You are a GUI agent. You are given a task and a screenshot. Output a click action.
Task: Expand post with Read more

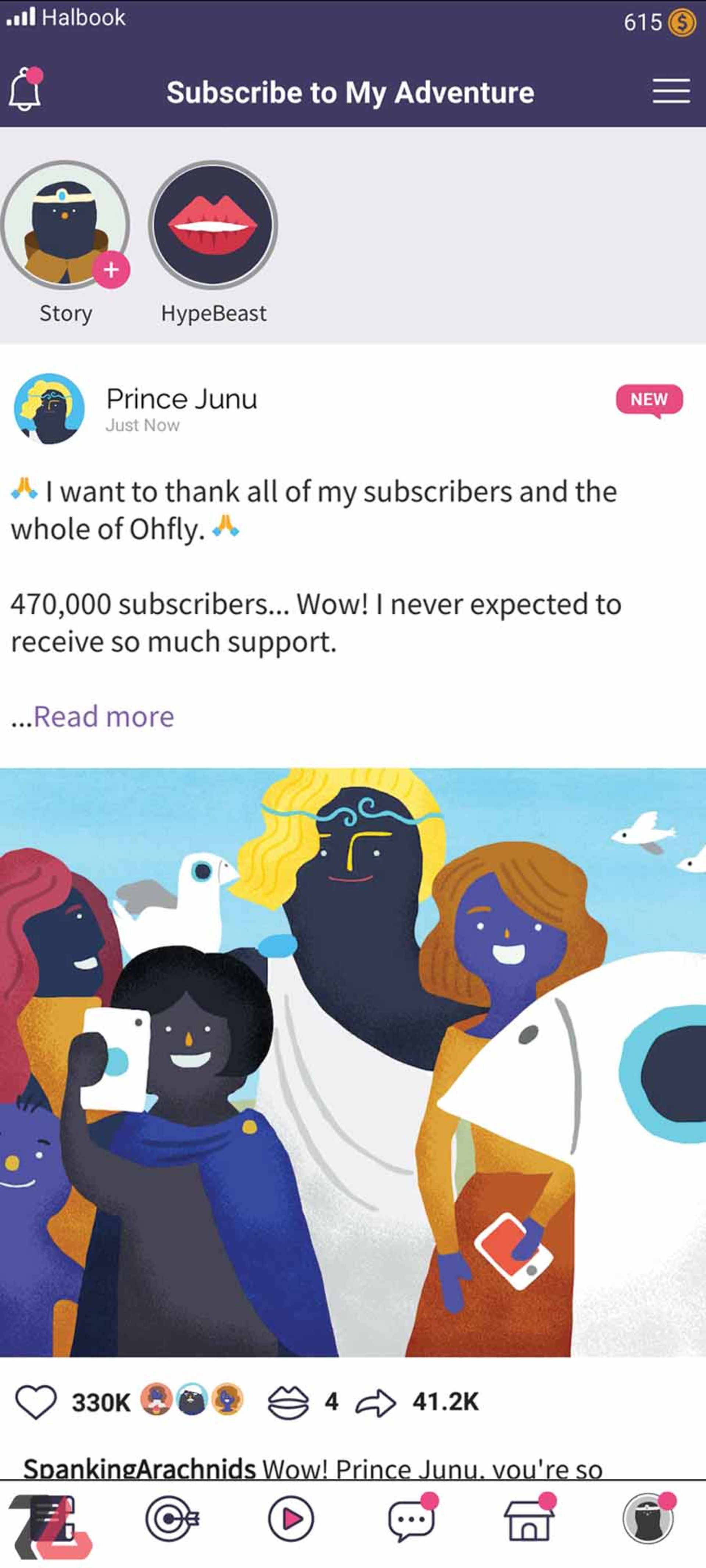click(x=104, y=717)
